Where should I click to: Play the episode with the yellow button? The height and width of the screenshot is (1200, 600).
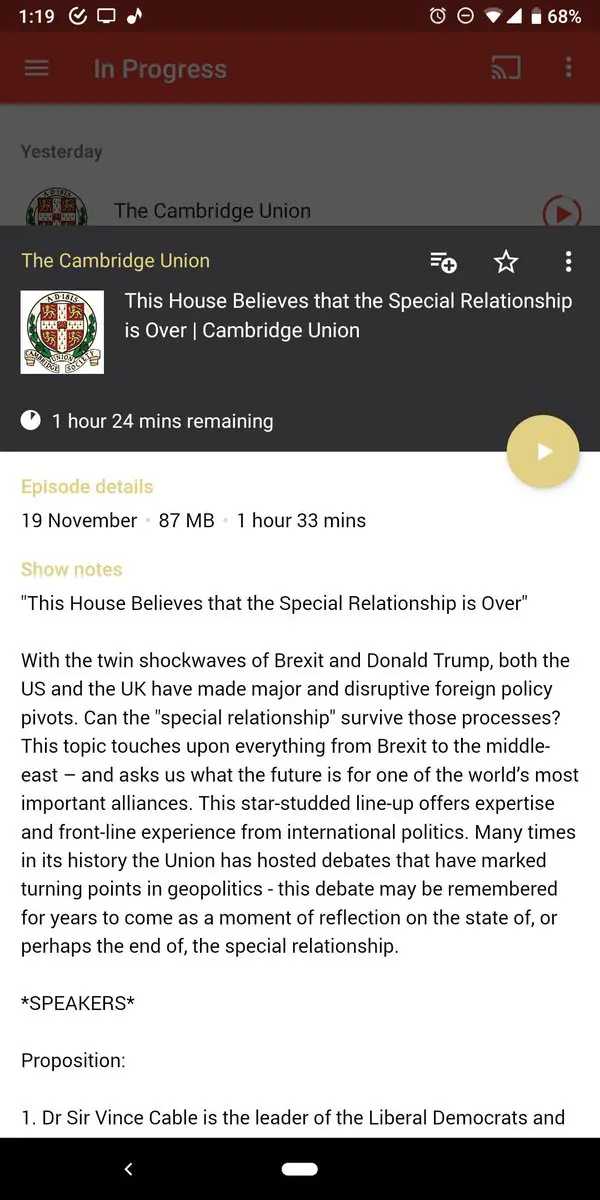point(543,452)
